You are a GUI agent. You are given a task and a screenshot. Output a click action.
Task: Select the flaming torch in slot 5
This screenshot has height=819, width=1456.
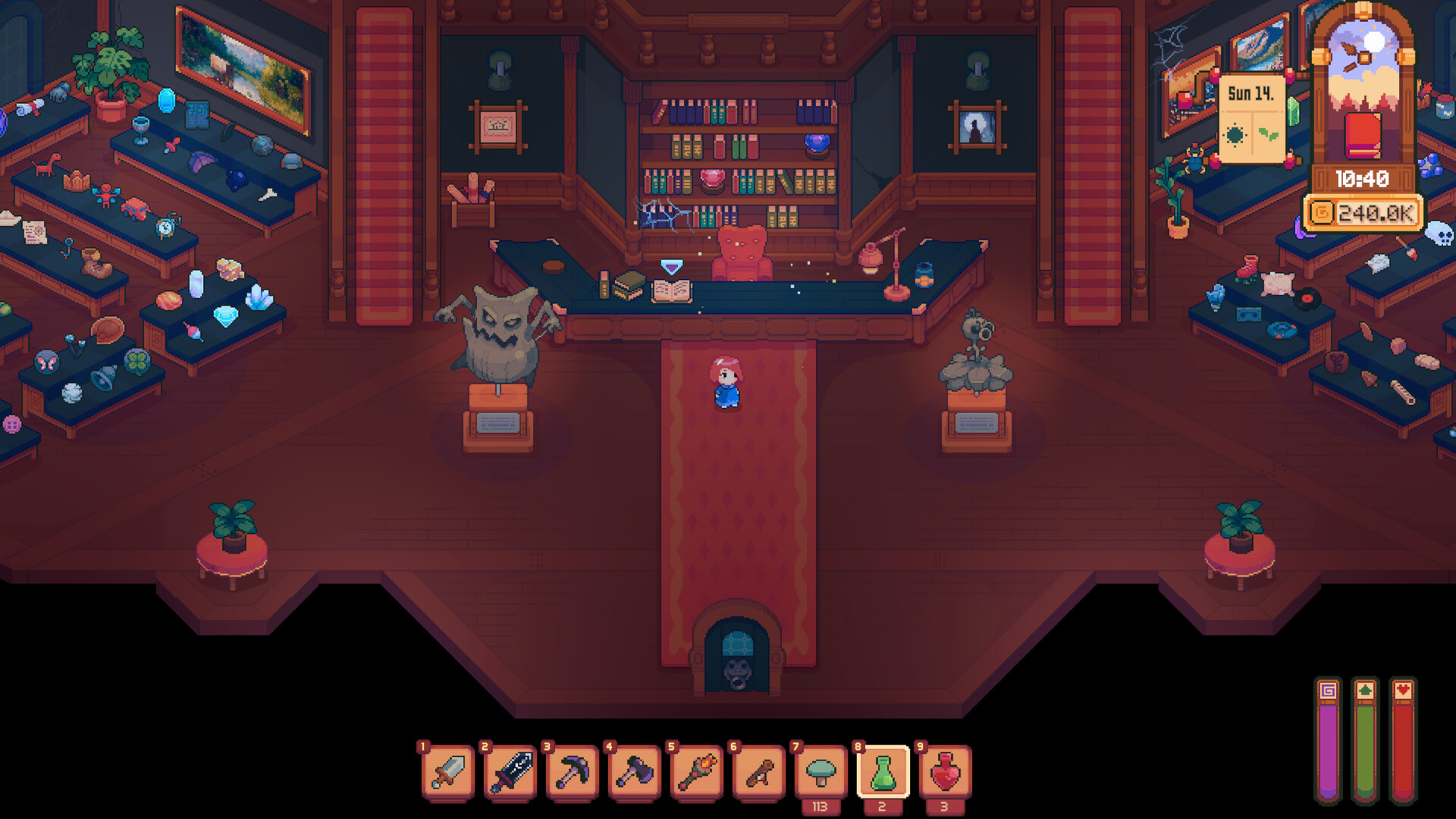coord(697,772)
